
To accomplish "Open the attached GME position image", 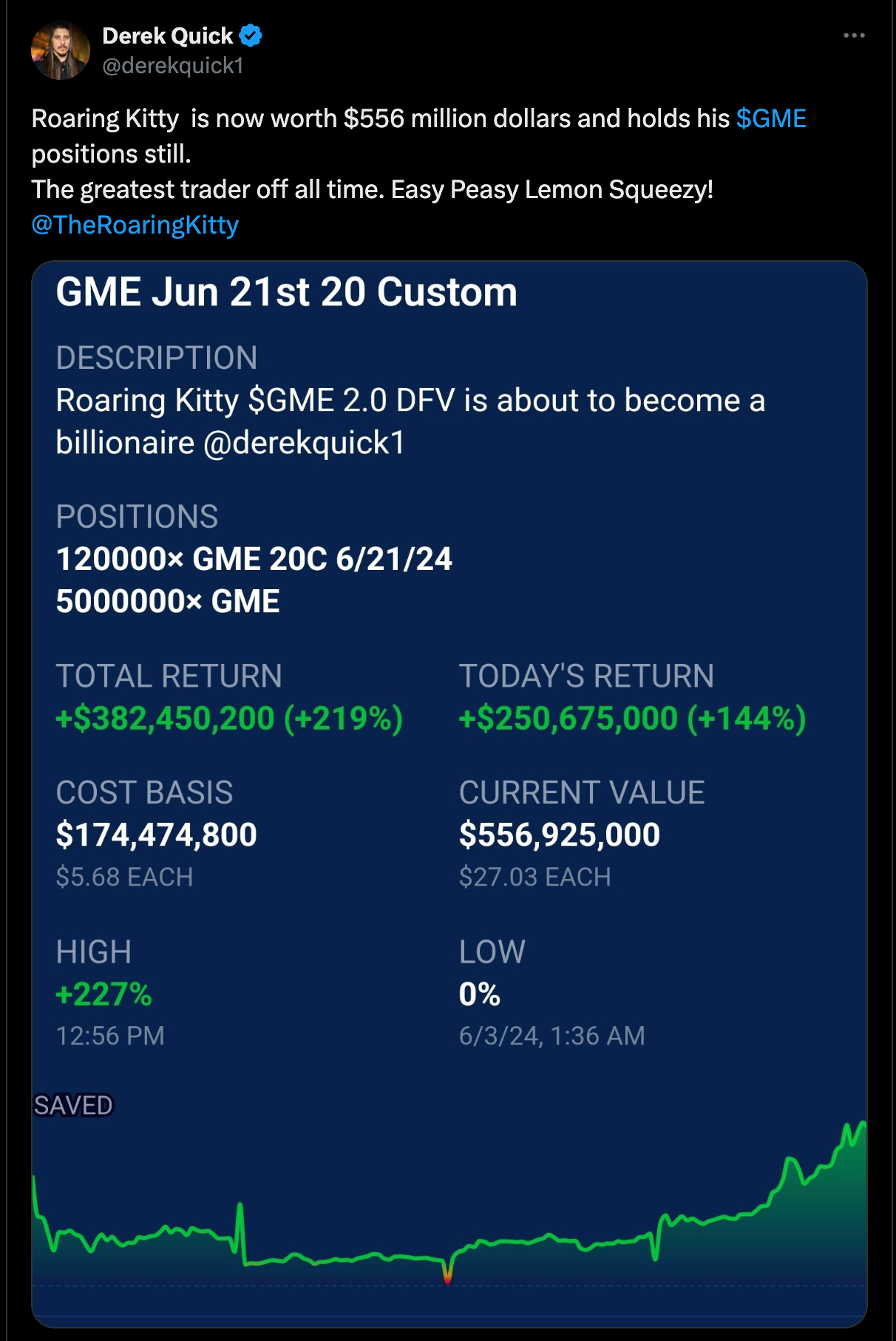I will tap(449, 792).
